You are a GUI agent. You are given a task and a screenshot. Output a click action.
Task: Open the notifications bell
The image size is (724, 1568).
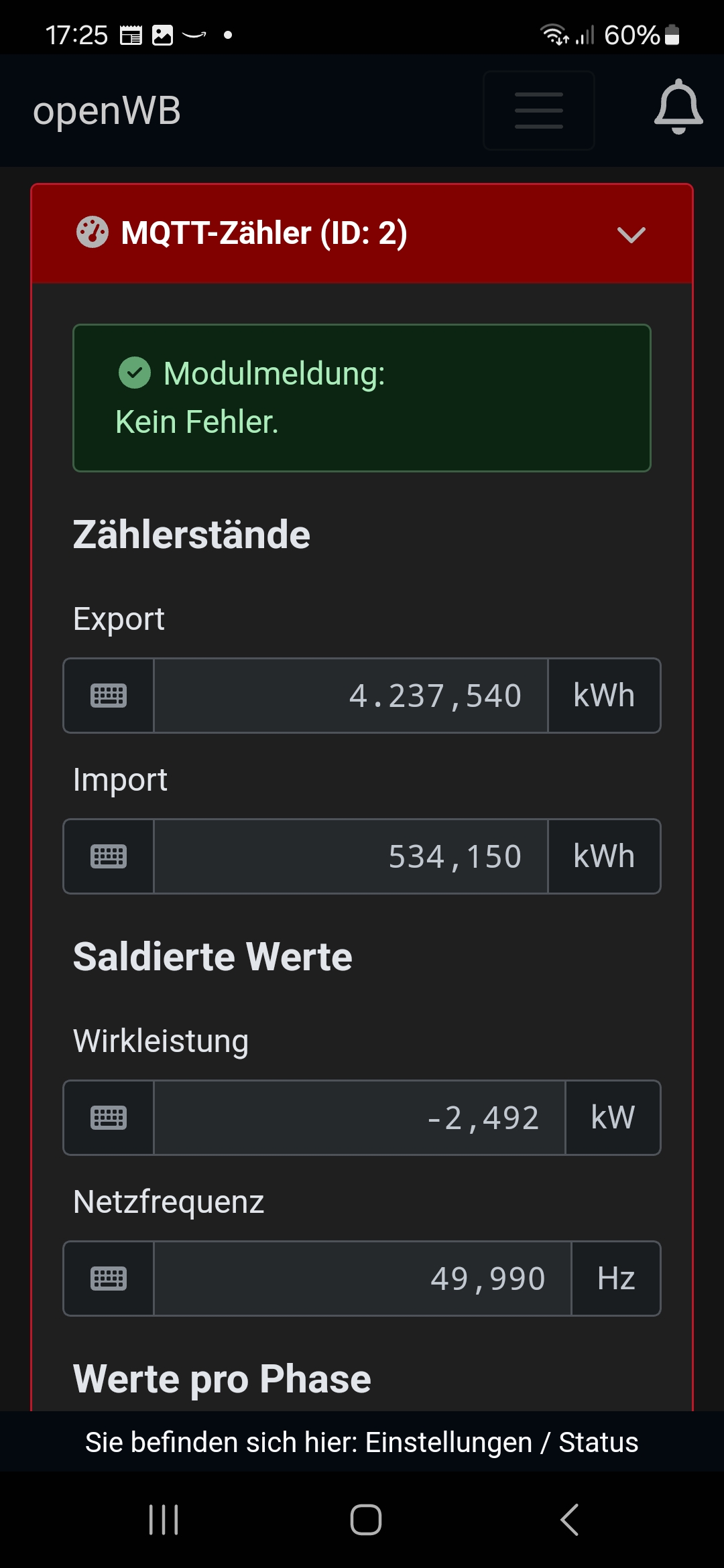[678, 107]
